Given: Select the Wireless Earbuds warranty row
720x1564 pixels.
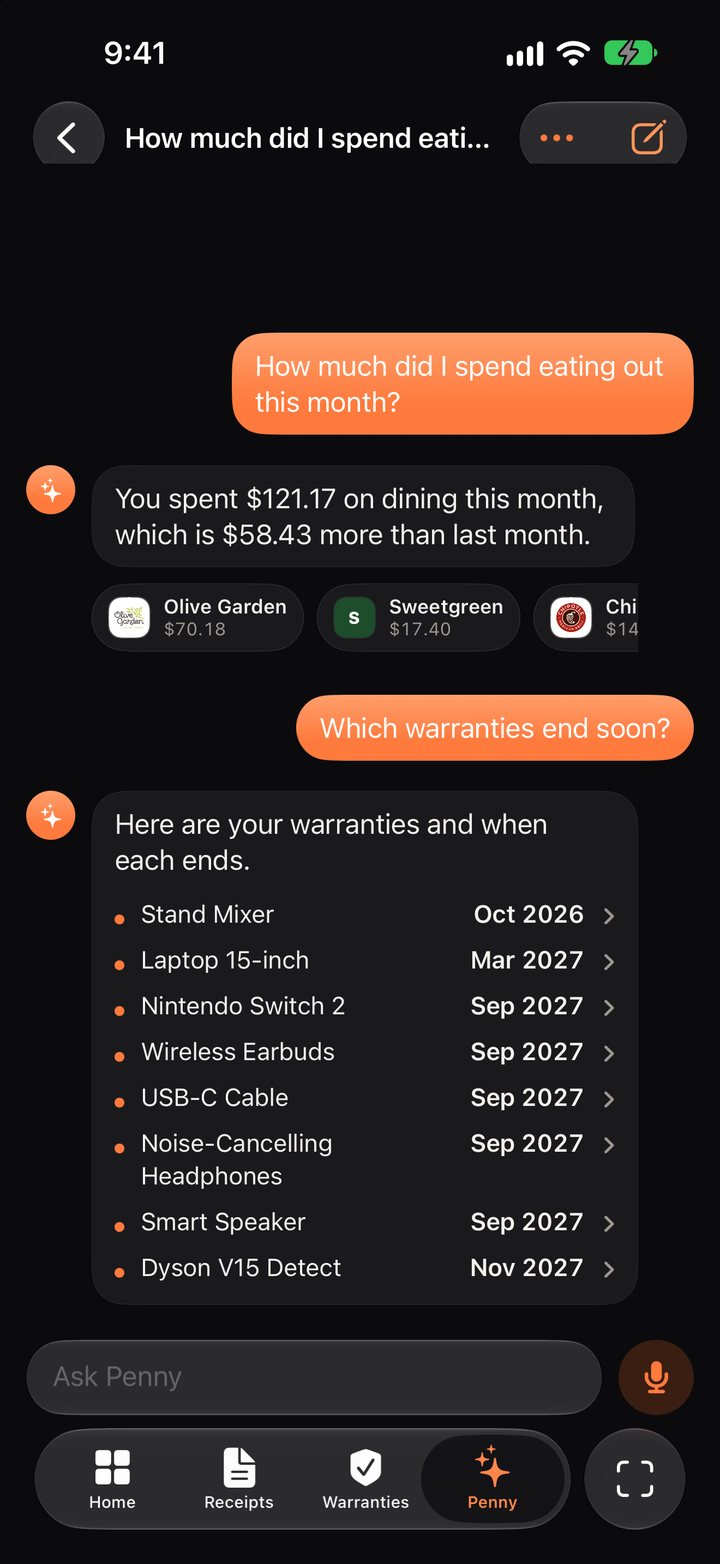Looking at the screenshot, I should click(364, 1053).
